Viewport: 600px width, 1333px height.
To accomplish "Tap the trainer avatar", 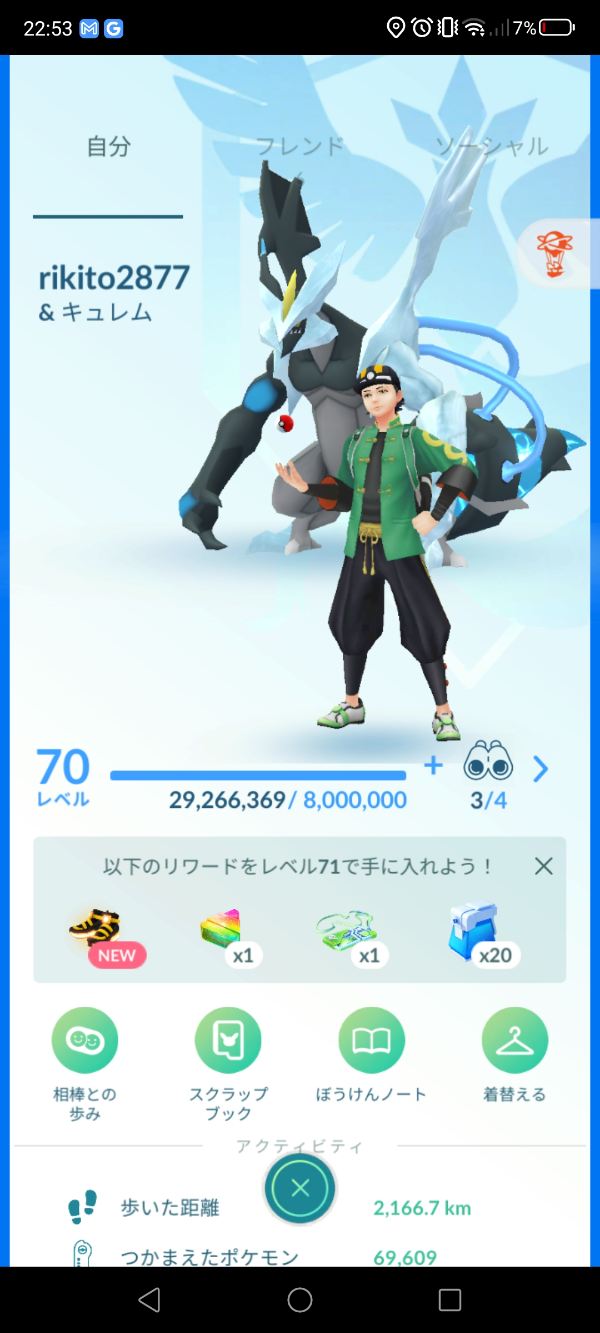I will [x=385, y=560].
